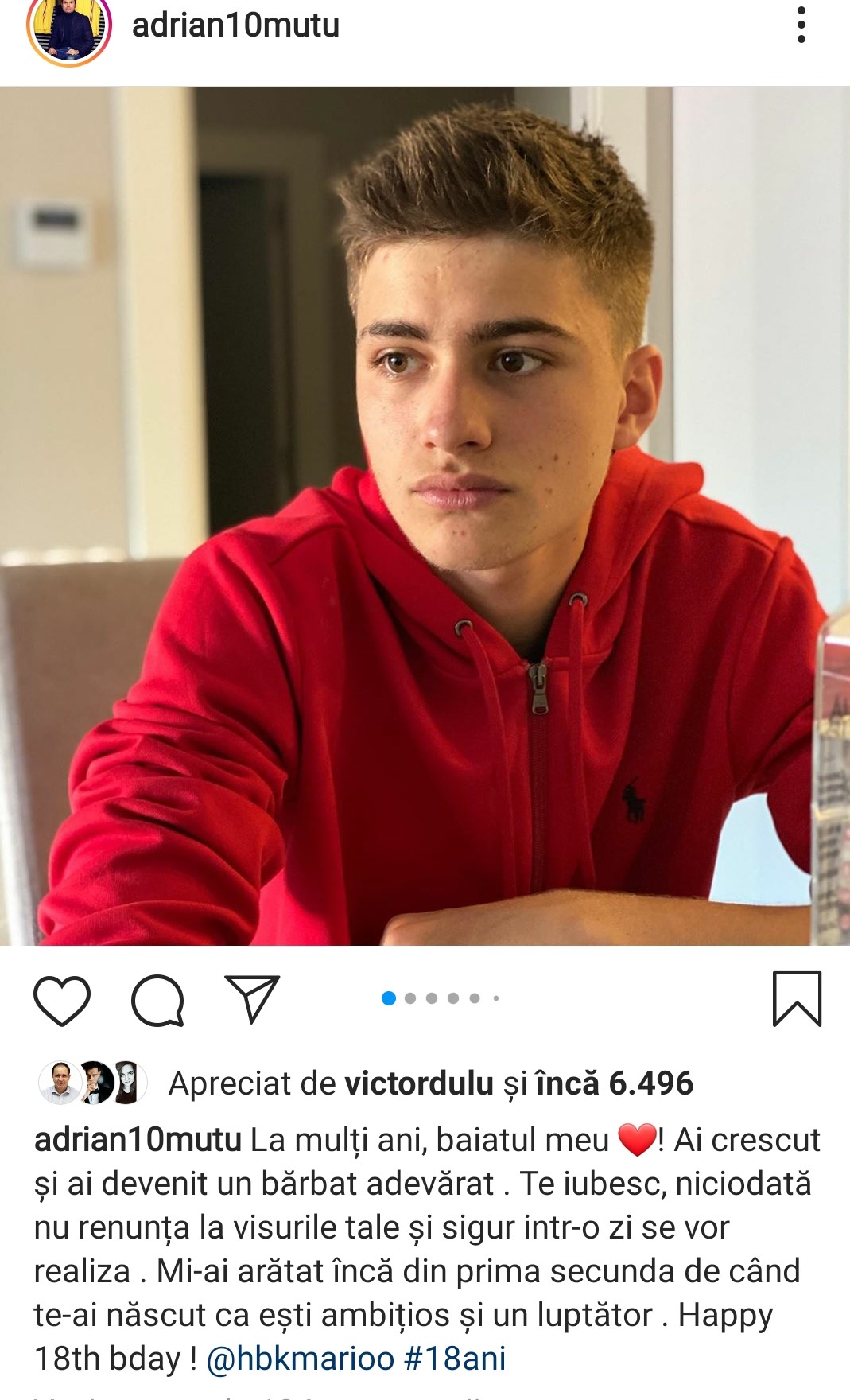Open the #18ani hashtag page
This screenshot has width=850, height=1400.
click(455, 1359)
